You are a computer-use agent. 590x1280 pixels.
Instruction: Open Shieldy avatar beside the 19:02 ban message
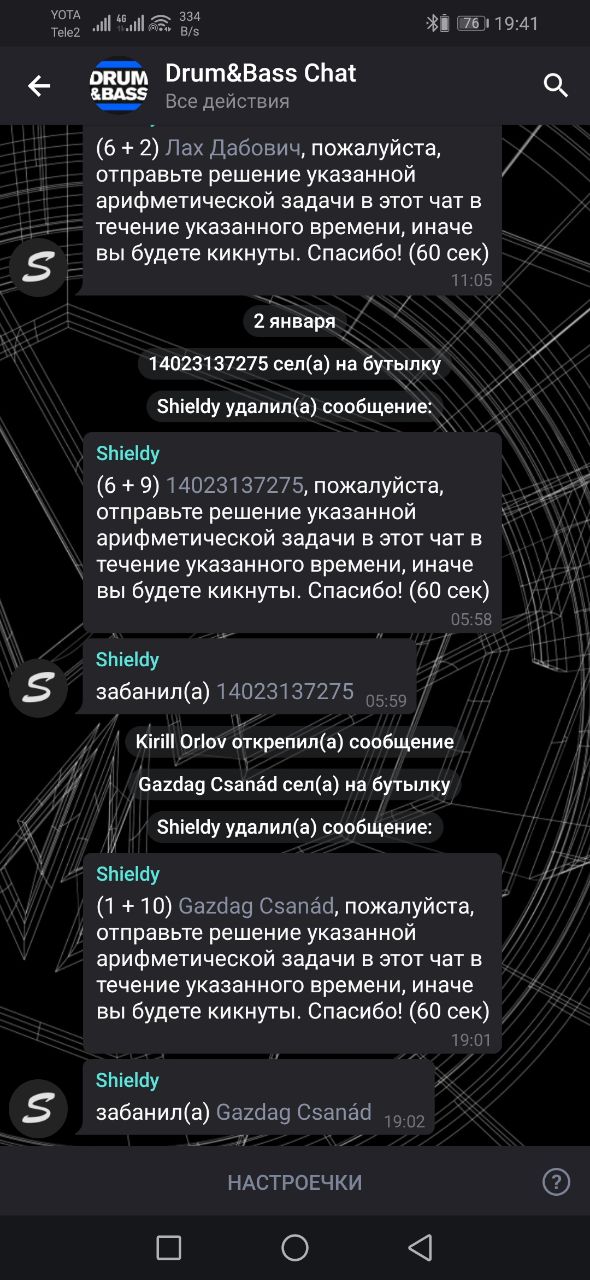point(38,1108)
